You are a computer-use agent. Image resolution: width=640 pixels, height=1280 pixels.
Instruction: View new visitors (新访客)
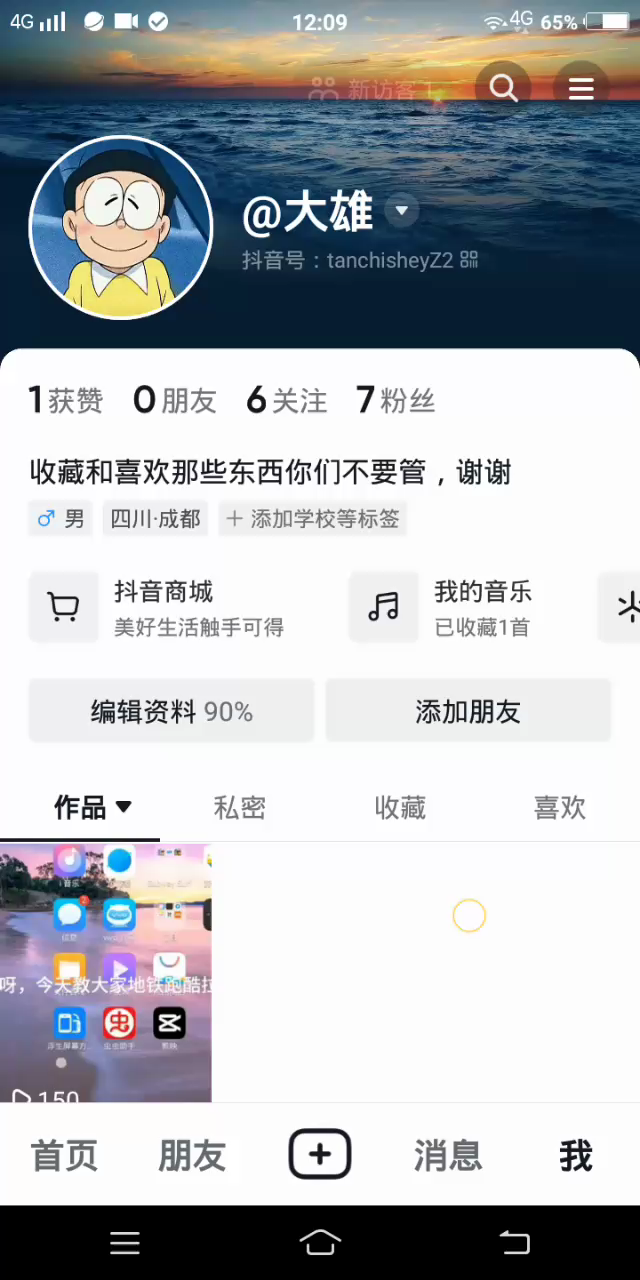coord(372,90)
